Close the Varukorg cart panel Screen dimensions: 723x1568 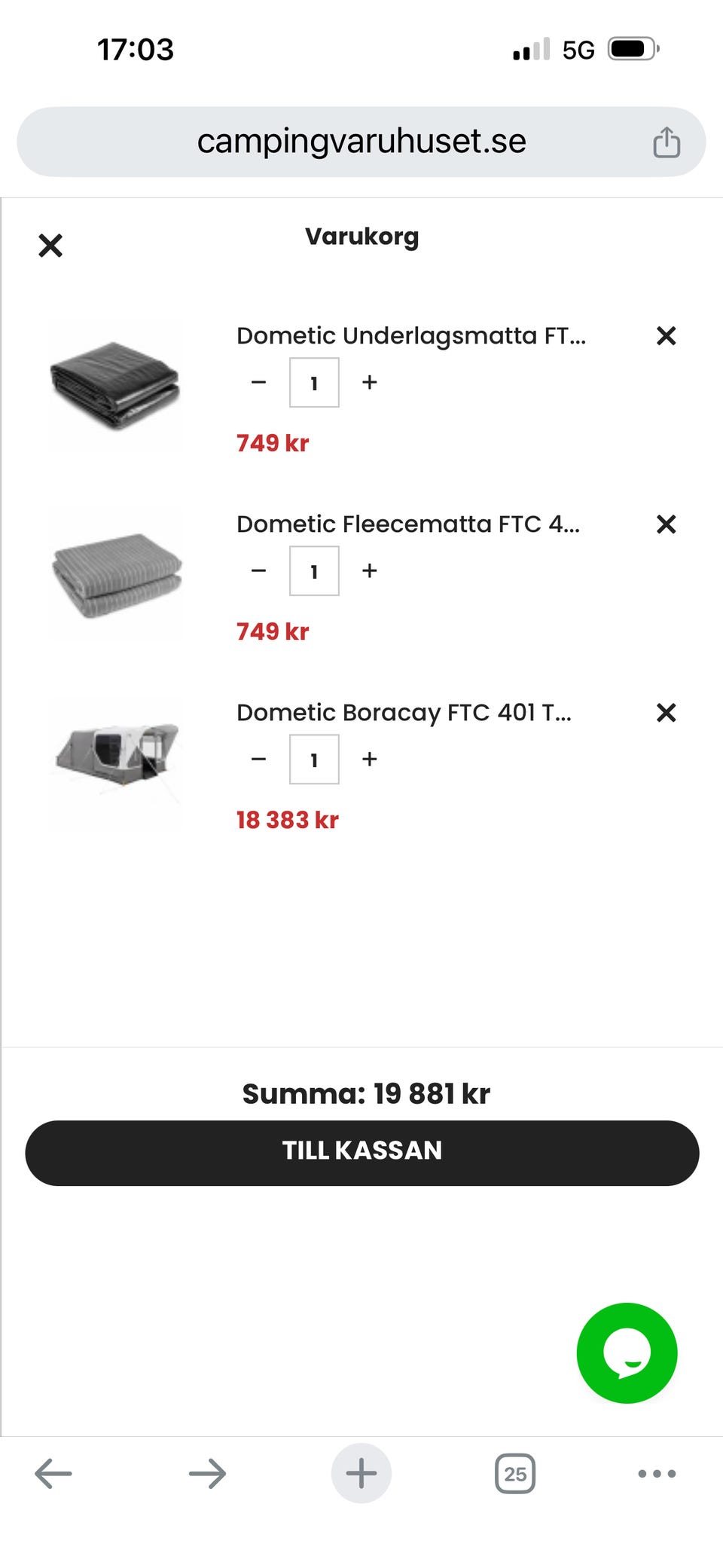[x=50, y=246]
